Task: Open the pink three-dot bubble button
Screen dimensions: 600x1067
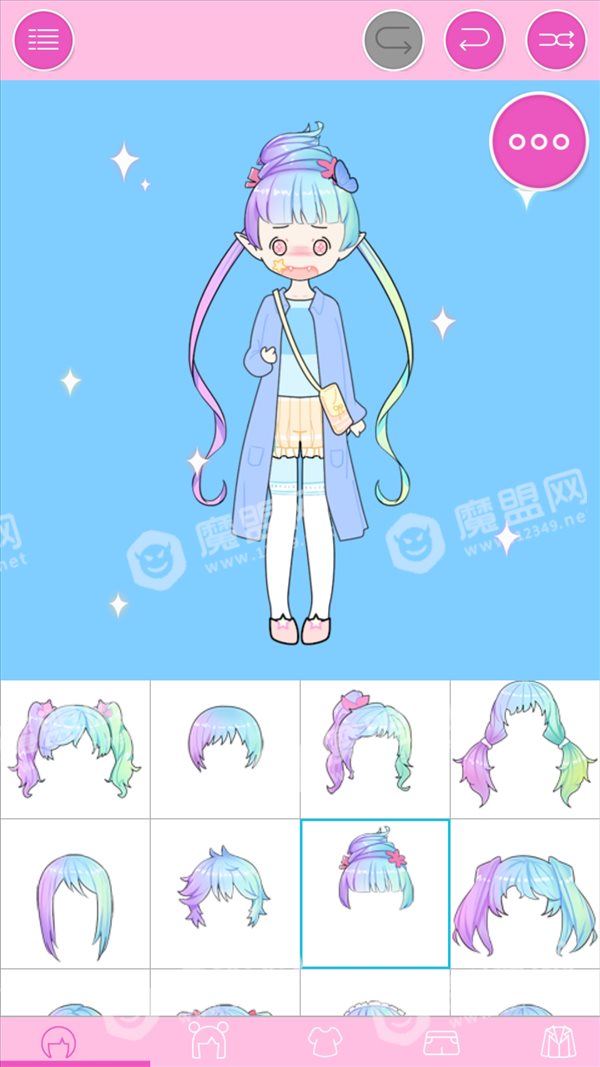Action: click(539, 142)
